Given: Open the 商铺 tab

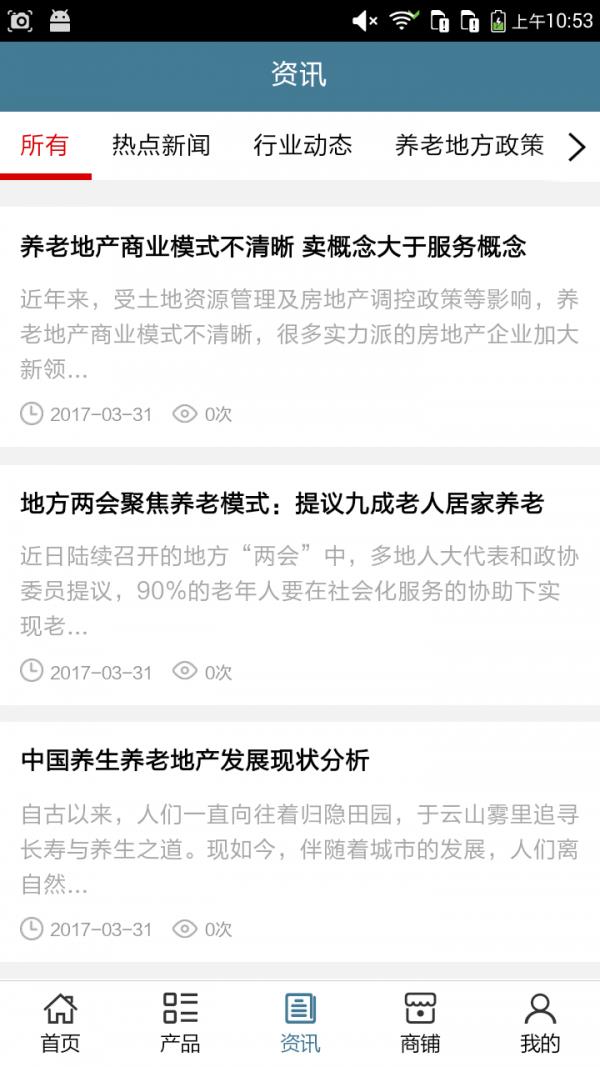Looking at the screenshot, I should [420, 1023].
